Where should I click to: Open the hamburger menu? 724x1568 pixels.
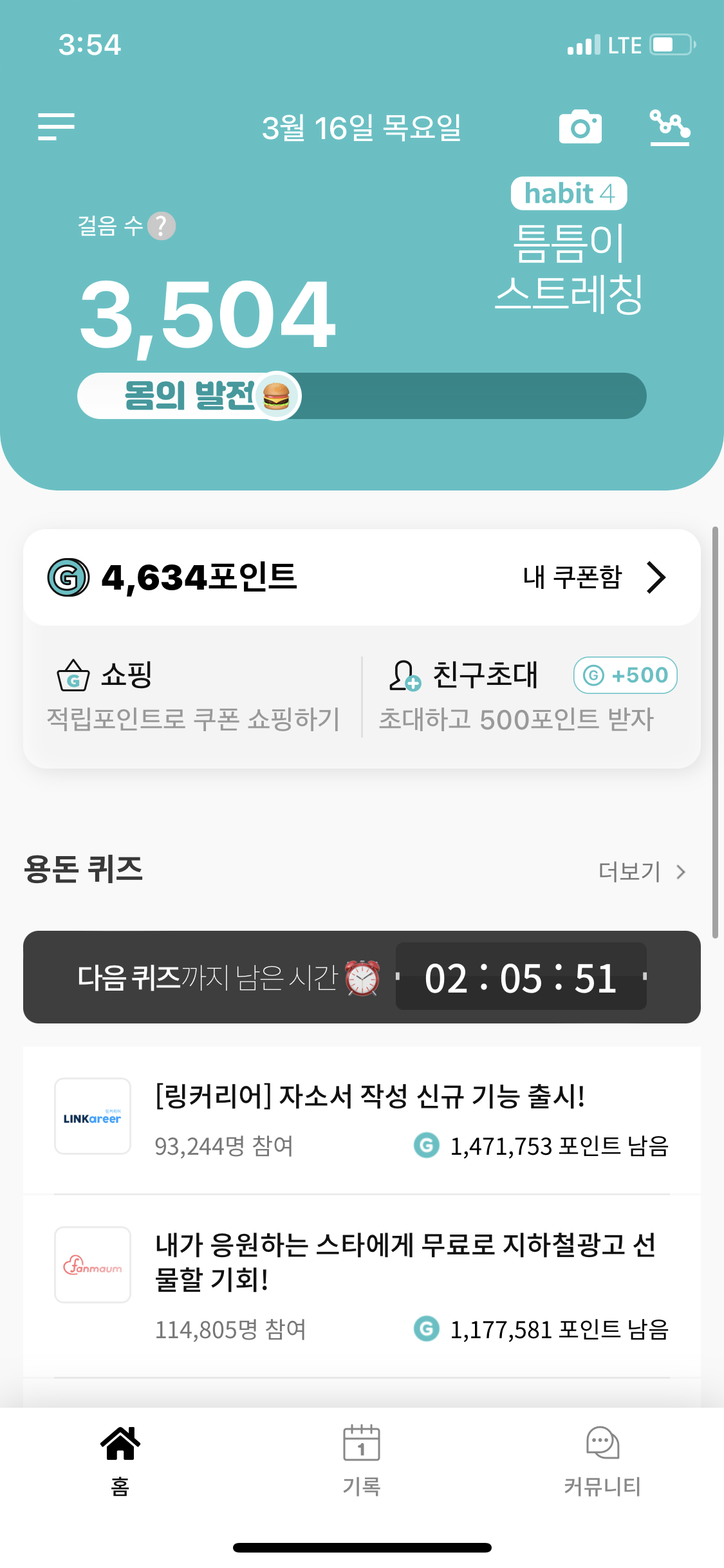coord(56,127)
